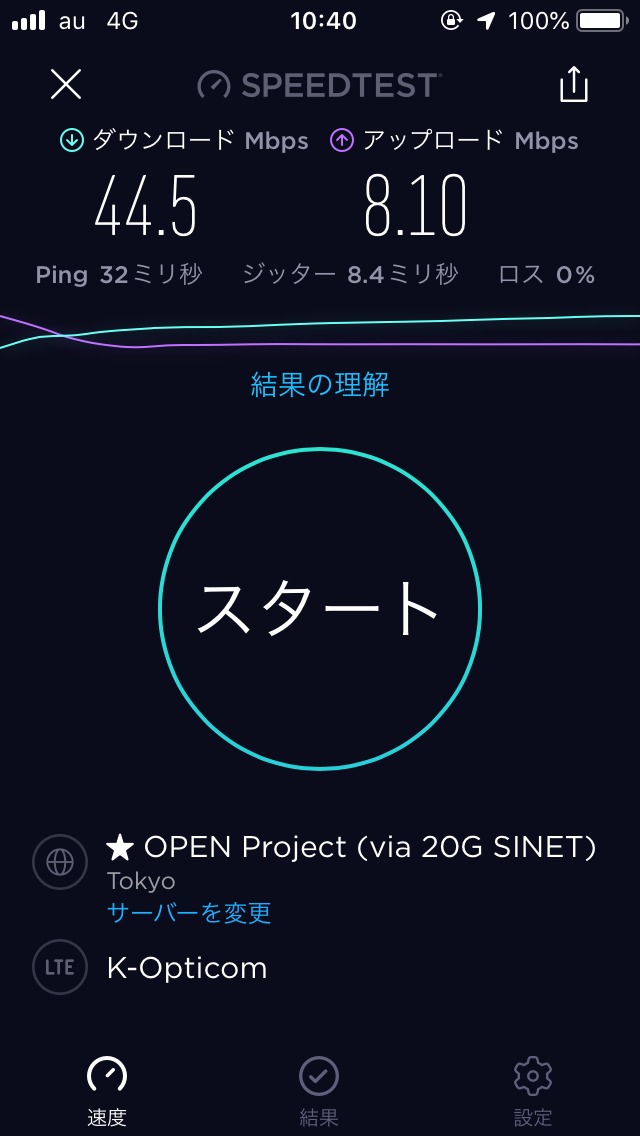Share the speed test result
Viewport: 640px width, 1136px height.
tap(573, 85)
